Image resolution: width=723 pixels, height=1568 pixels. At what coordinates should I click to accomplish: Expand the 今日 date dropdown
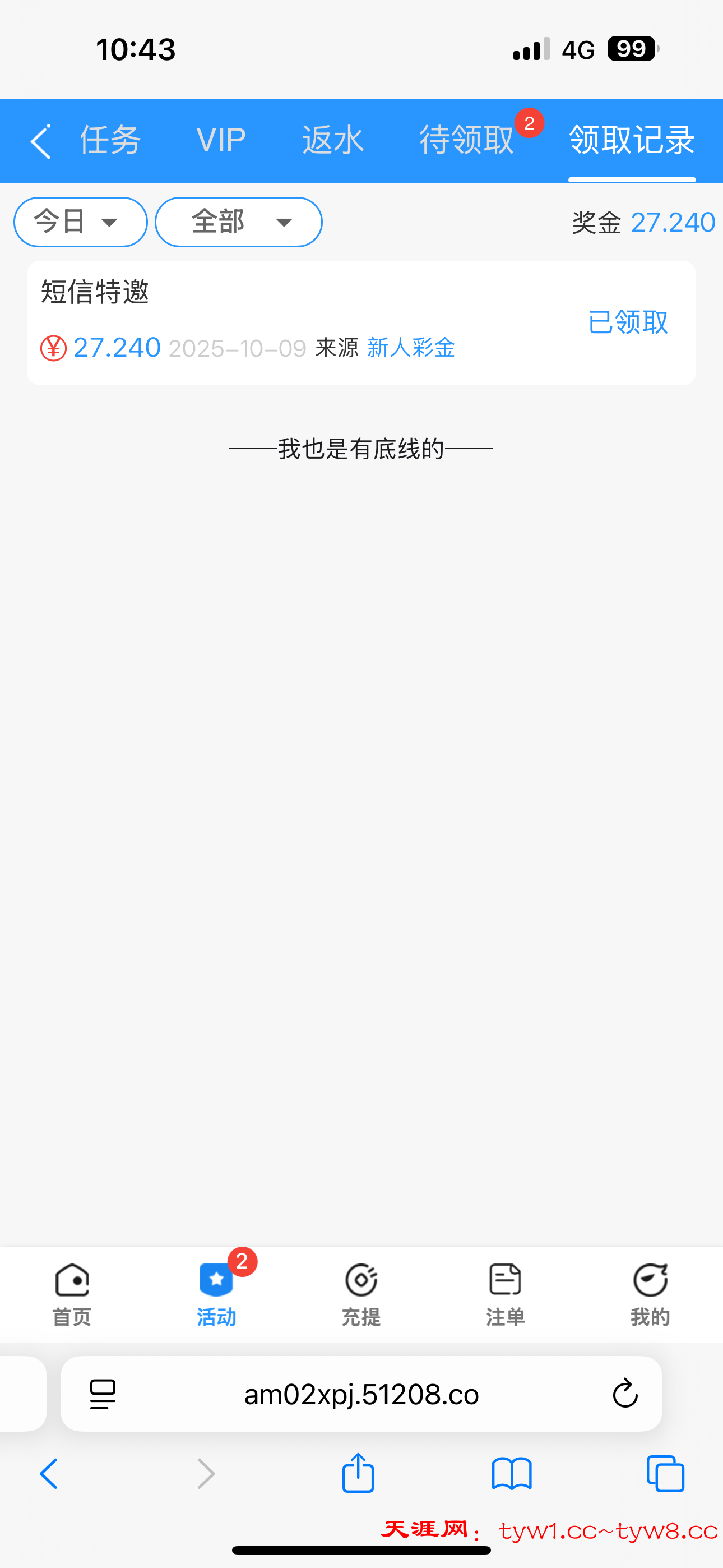point(80,222)
